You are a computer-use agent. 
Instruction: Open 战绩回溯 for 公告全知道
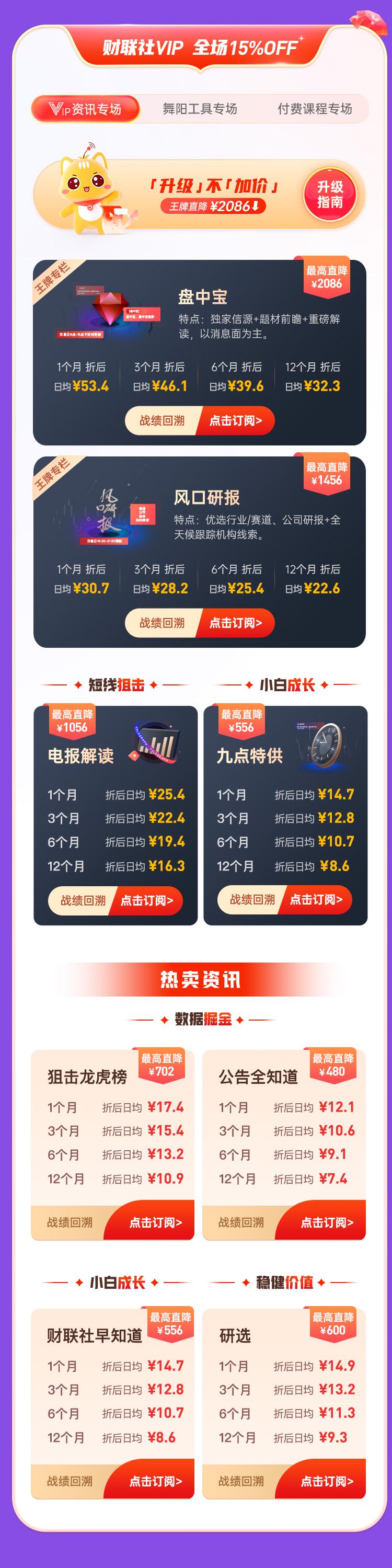(x=240, y=1222)
